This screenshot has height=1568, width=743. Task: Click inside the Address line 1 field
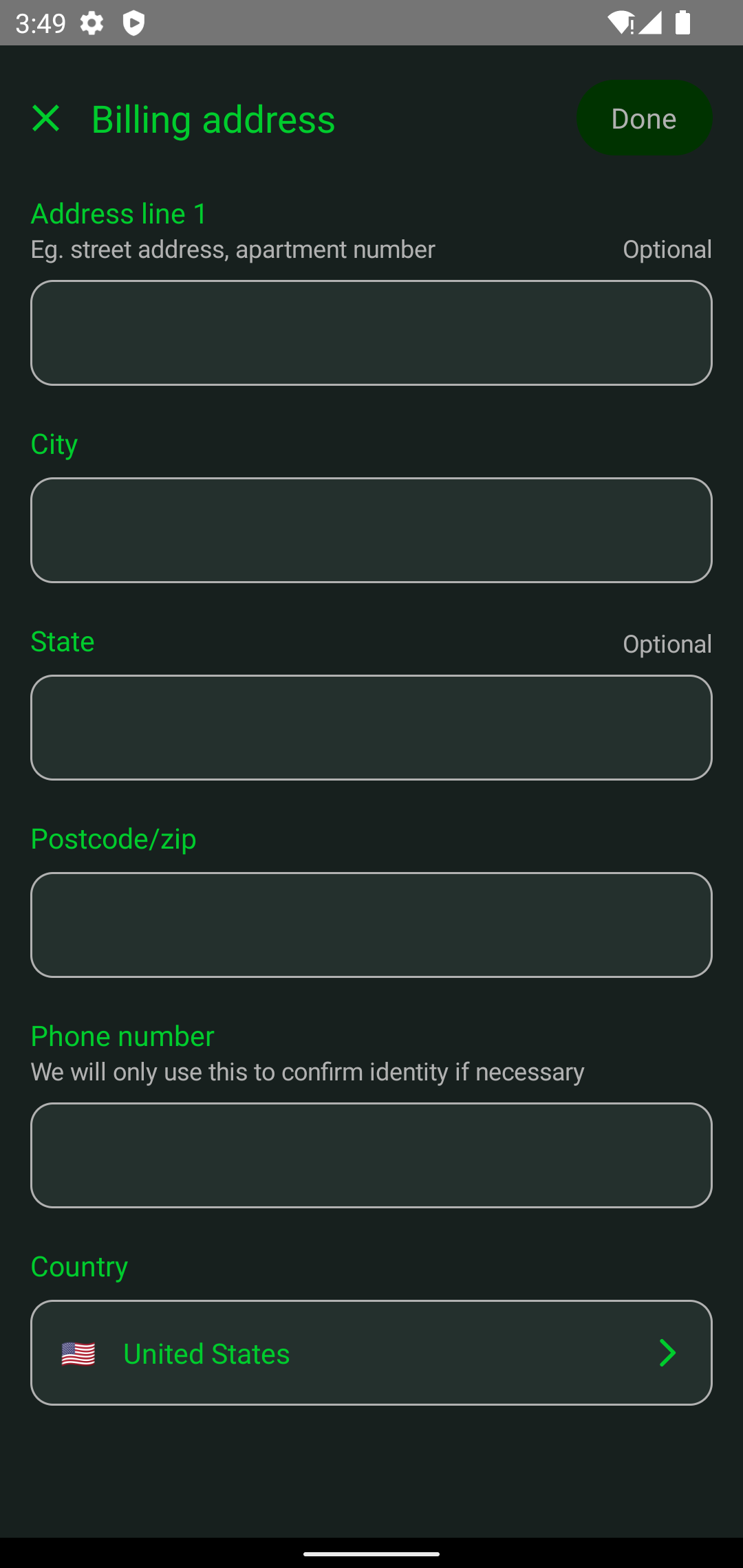[x=371, y=333]
